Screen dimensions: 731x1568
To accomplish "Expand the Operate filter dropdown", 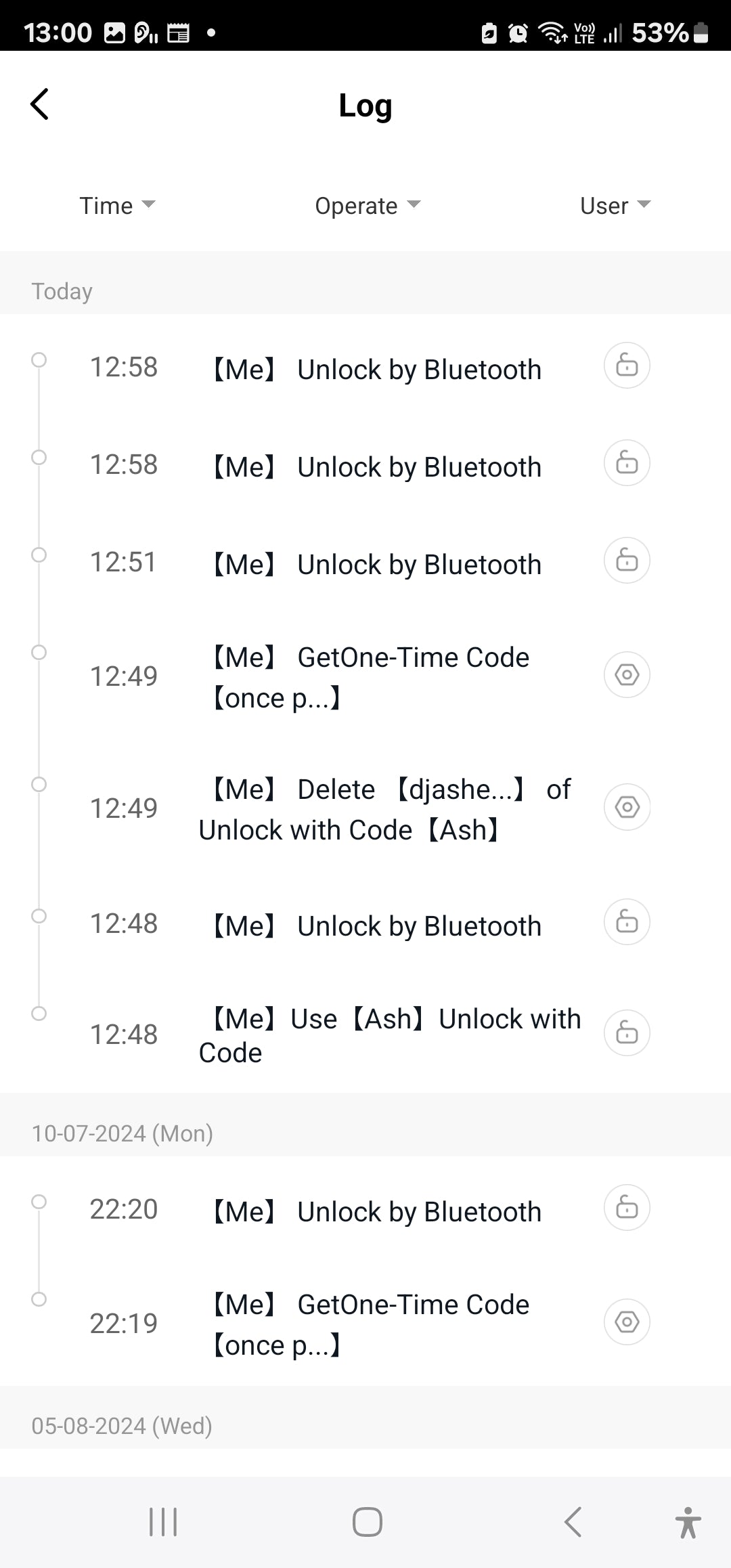I will click(367, 205).
